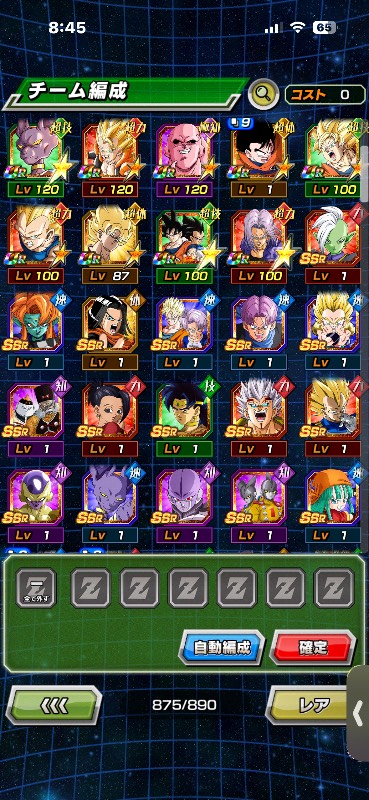The width and height of the screenshot is (369, 800).
Task: Select the Mecha Frieza and King Cold card
Action: pos(36,419)
